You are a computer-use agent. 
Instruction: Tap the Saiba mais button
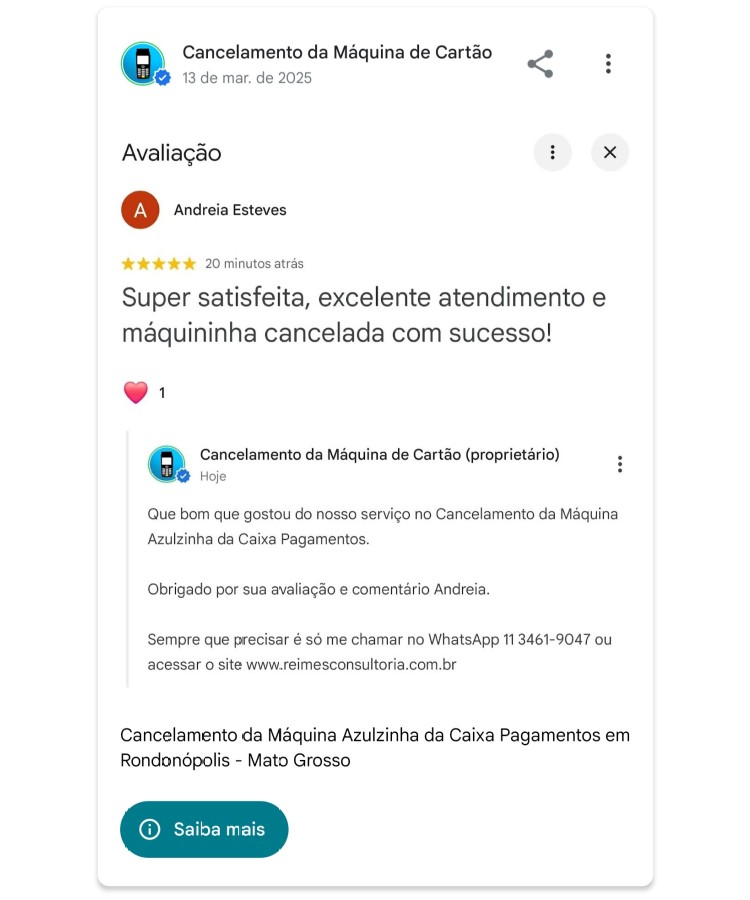pos(204,829)
